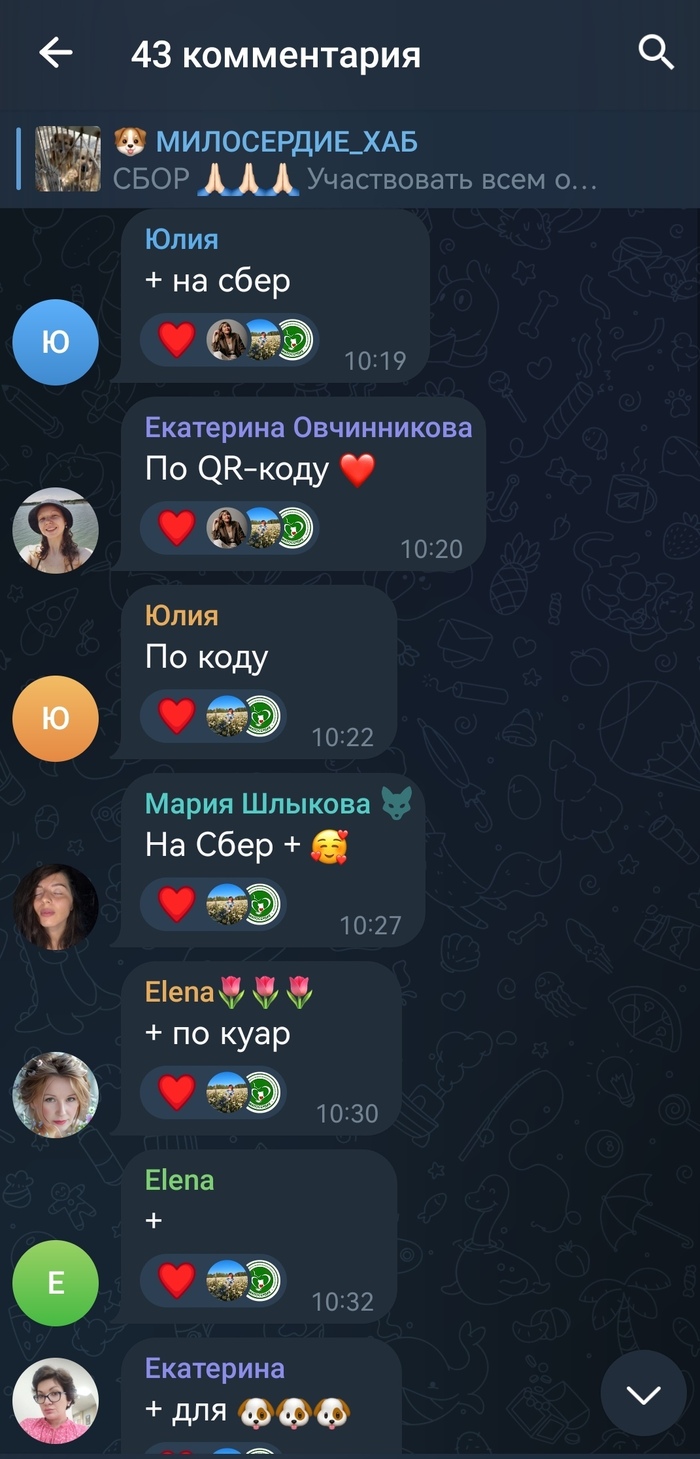Open the orange Ю avatar on "По коду"

pos(55,718)
